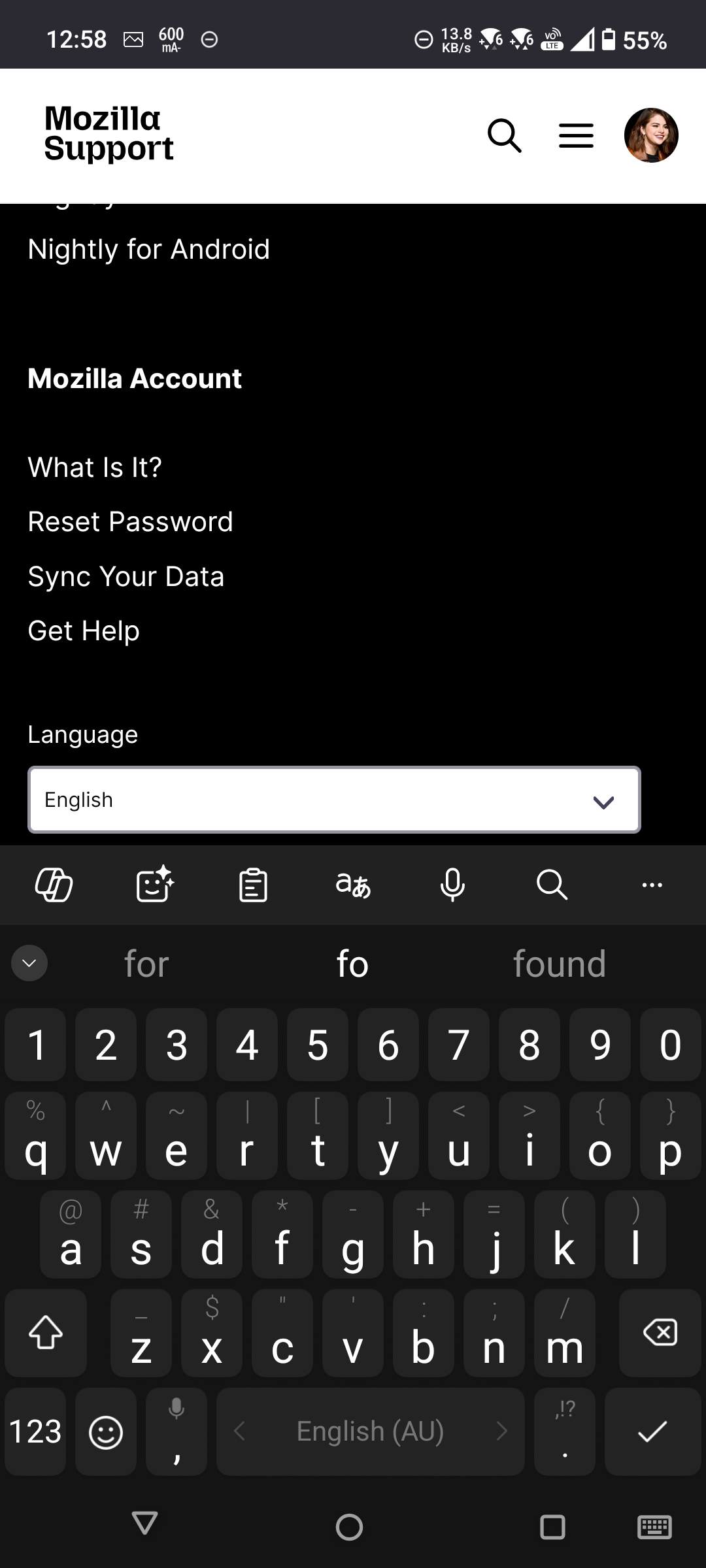The width and height of the screenshot is (706, 1568).
Task: Select the "found" word suggestion
Action: (560, 964)
